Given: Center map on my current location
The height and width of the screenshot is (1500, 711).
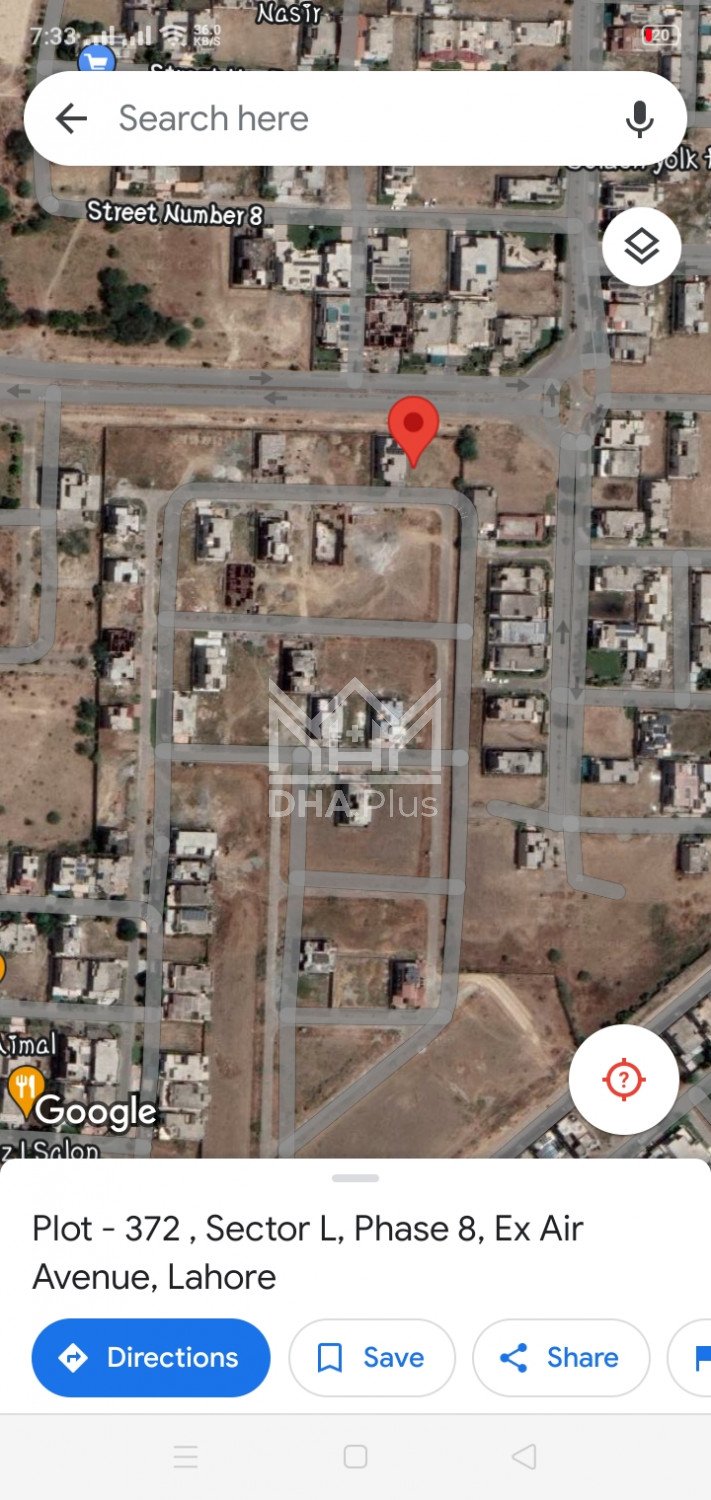Looking at the screenshot, I should [624, 1080].
